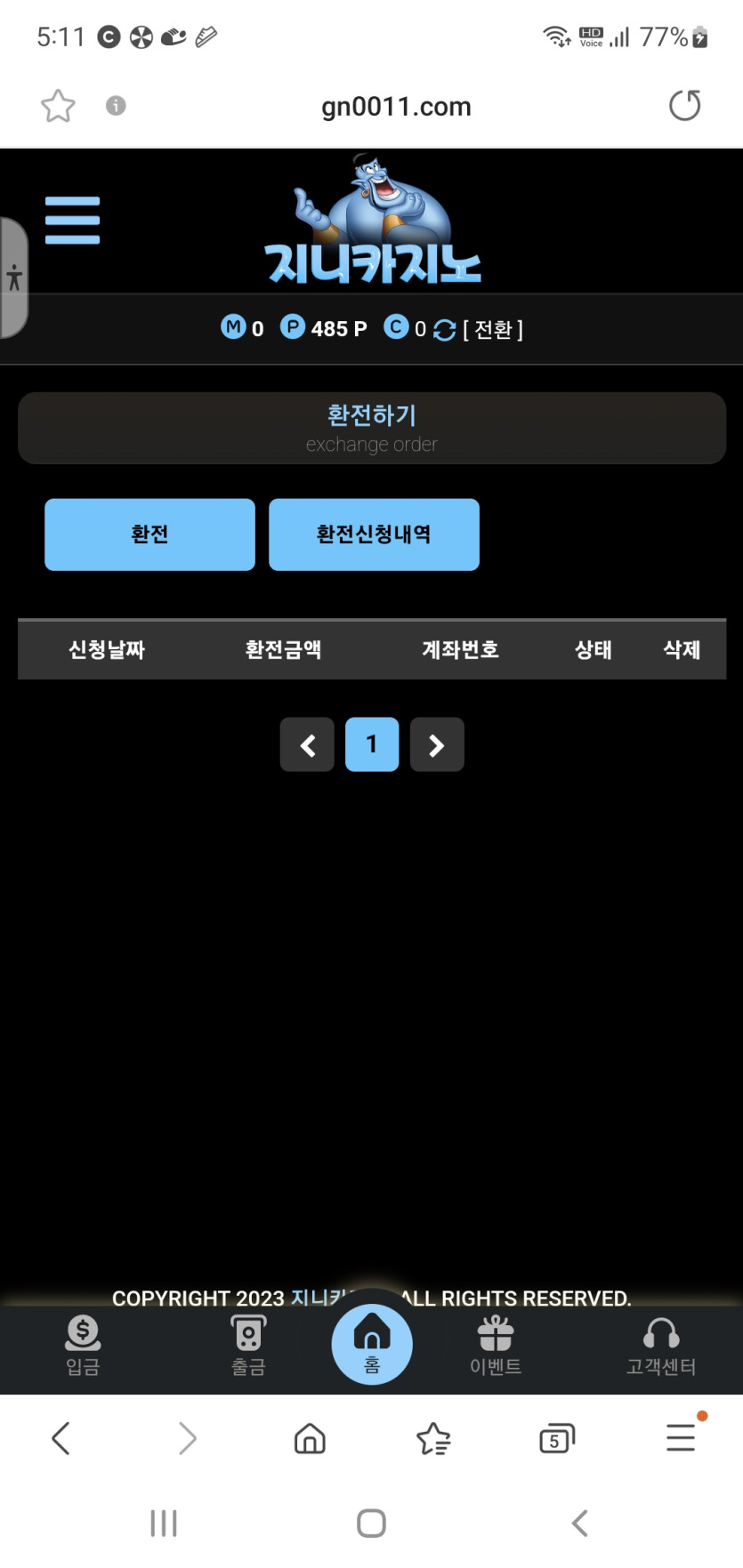Open the accessibility side handle
743x1568 pixels.
click(x=13, y=277)
